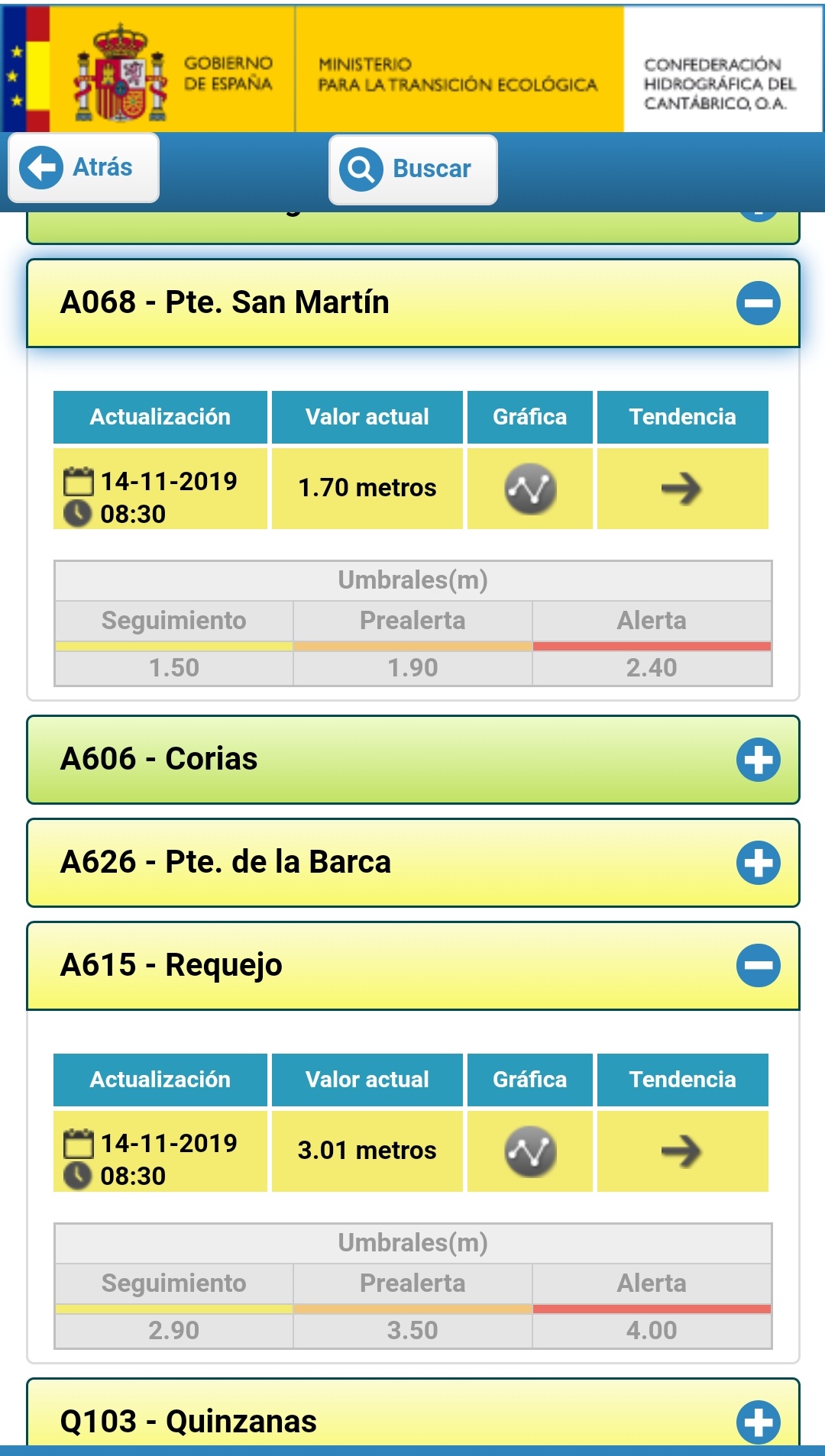This screenshot has width=825, height=1456.
Task: Open the Buscar search button
Action: [x=412, y=169]
